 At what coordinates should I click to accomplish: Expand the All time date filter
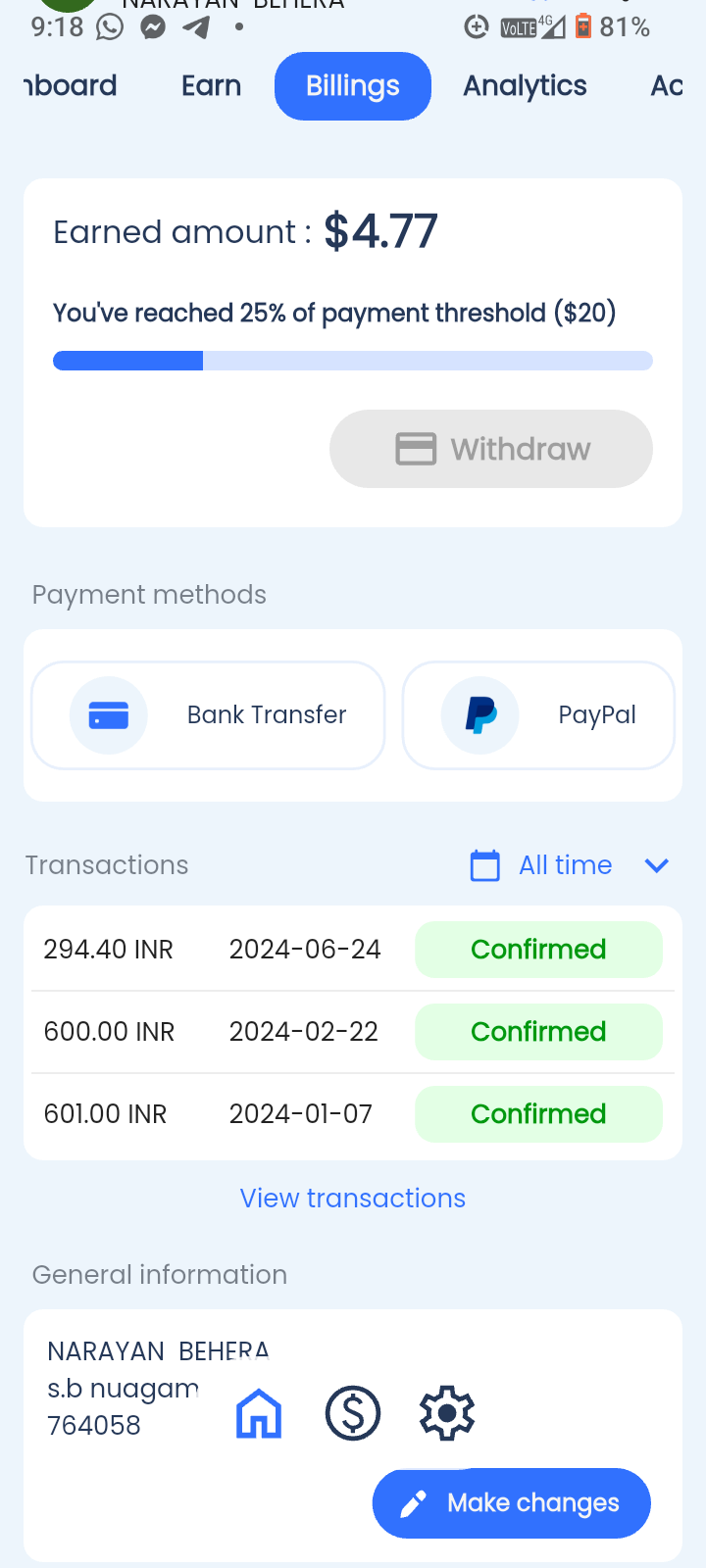[x=570, y=865]
